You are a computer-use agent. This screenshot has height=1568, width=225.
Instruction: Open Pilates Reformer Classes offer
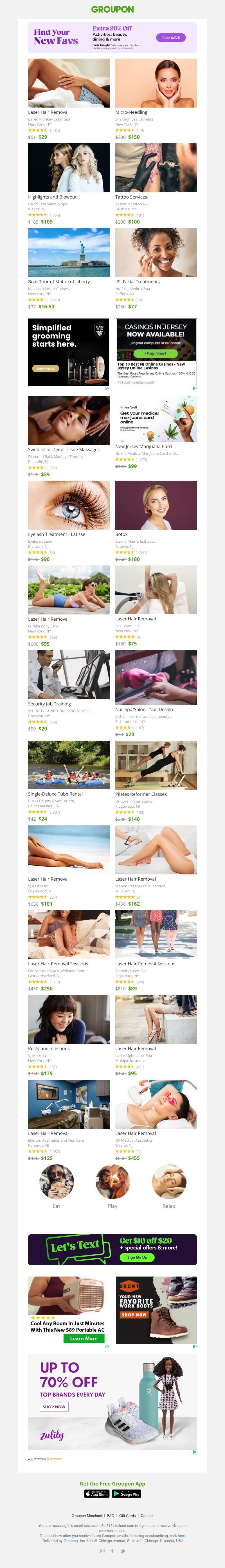pyautogui.click(x=156, y=765)
